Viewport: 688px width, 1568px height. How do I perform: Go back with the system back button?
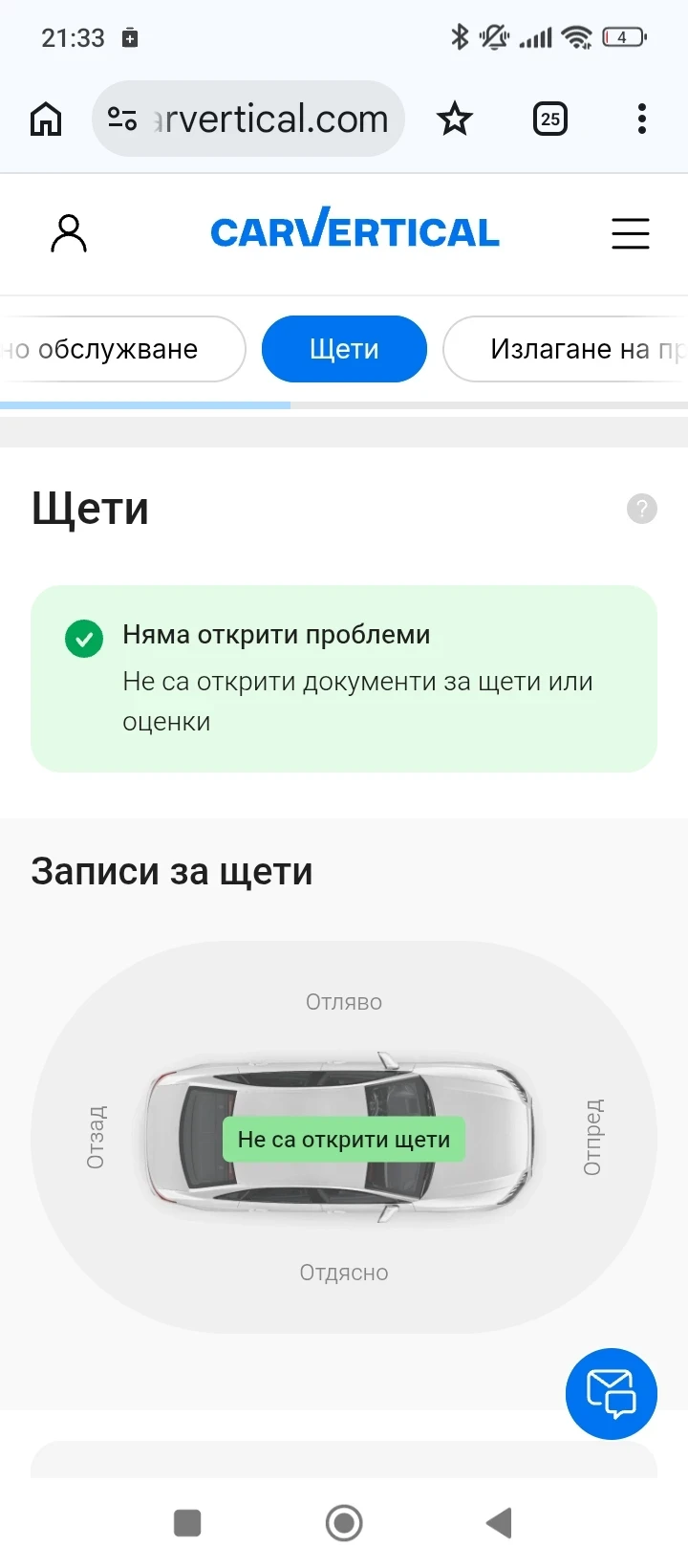[x=499, y=1522]
